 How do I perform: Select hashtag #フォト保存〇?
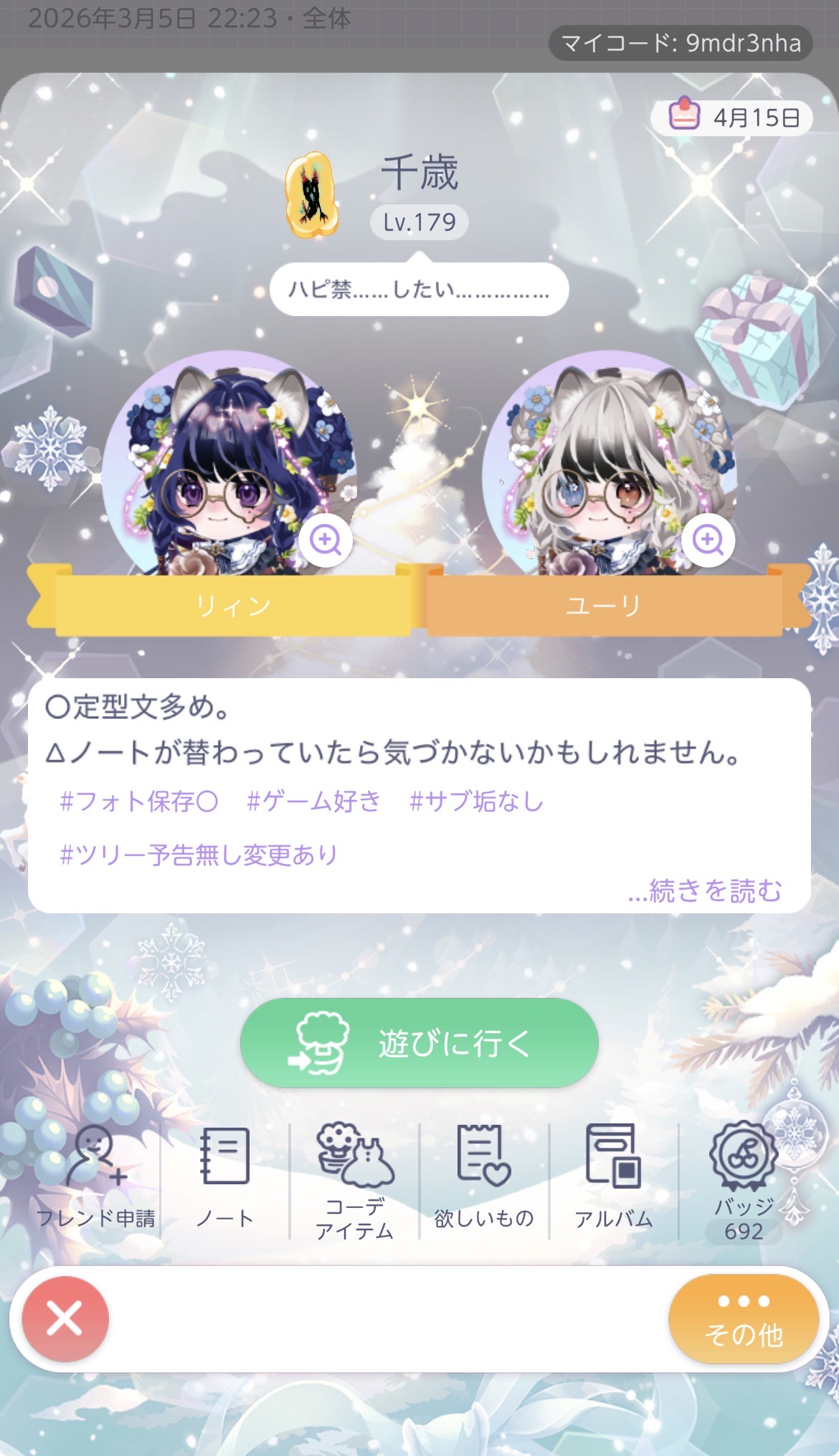point(139,801)
